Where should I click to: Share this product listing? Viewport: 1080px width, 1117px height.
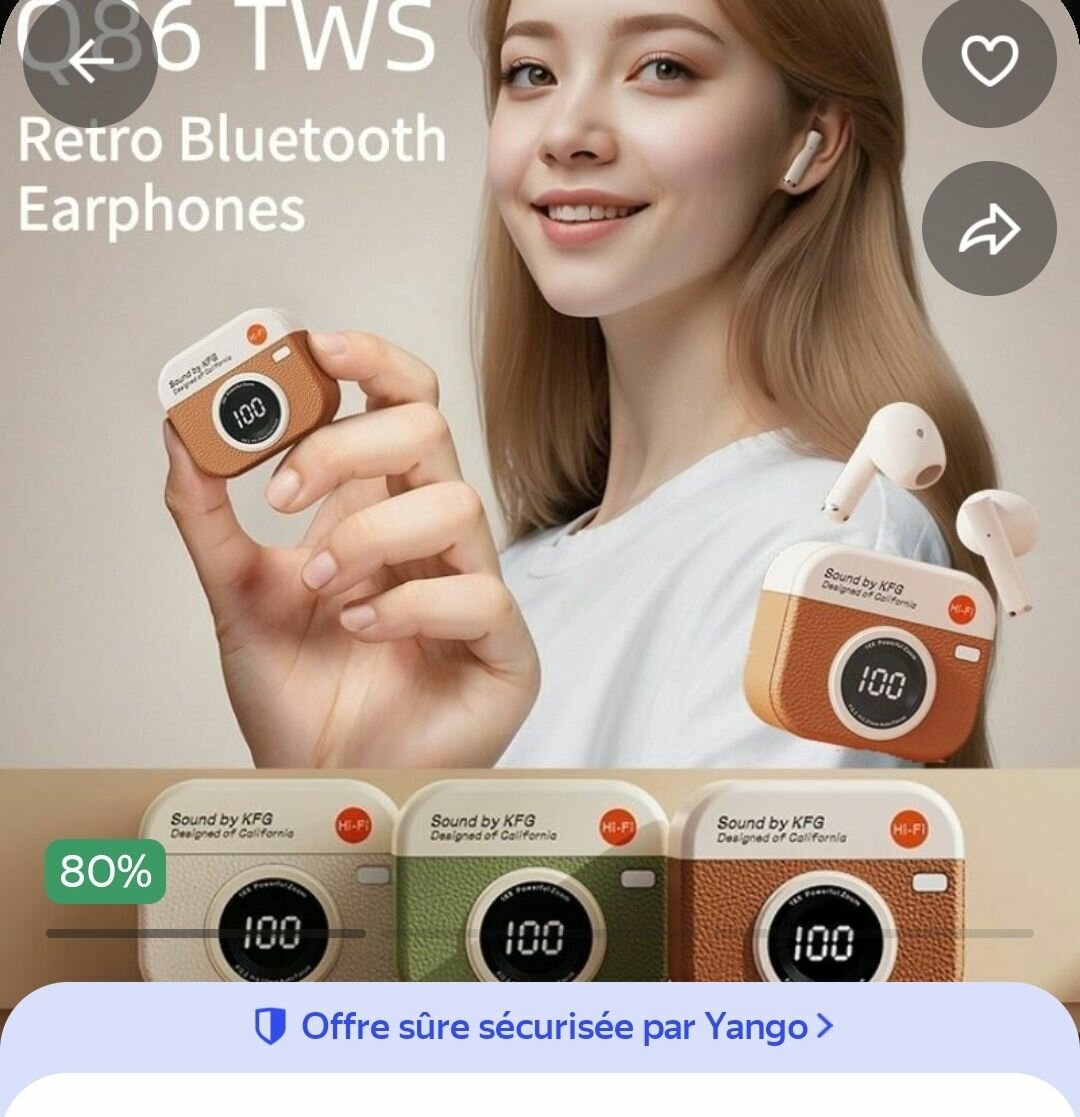coord(988,229)
